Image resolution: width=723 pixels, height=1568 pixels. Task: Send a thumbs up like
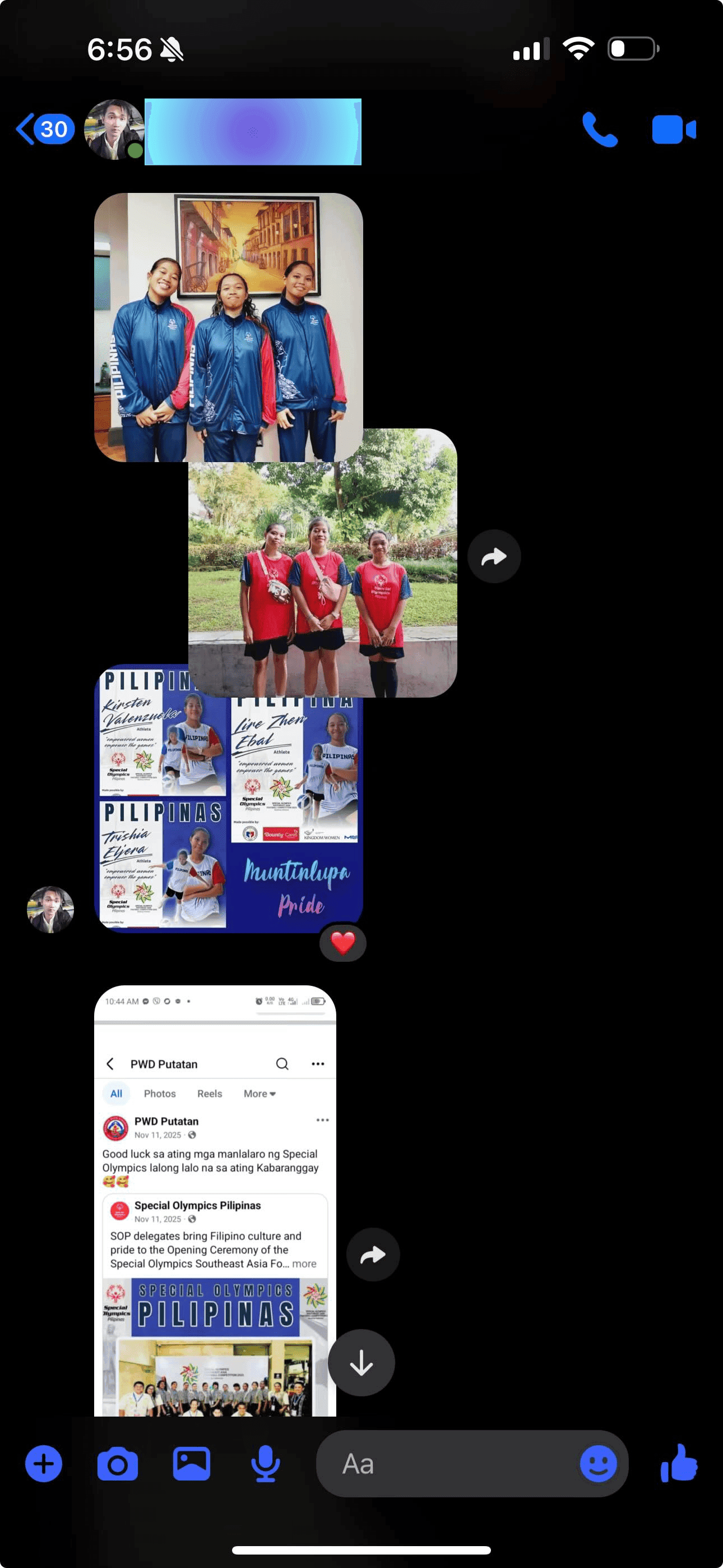[679, 1463]
